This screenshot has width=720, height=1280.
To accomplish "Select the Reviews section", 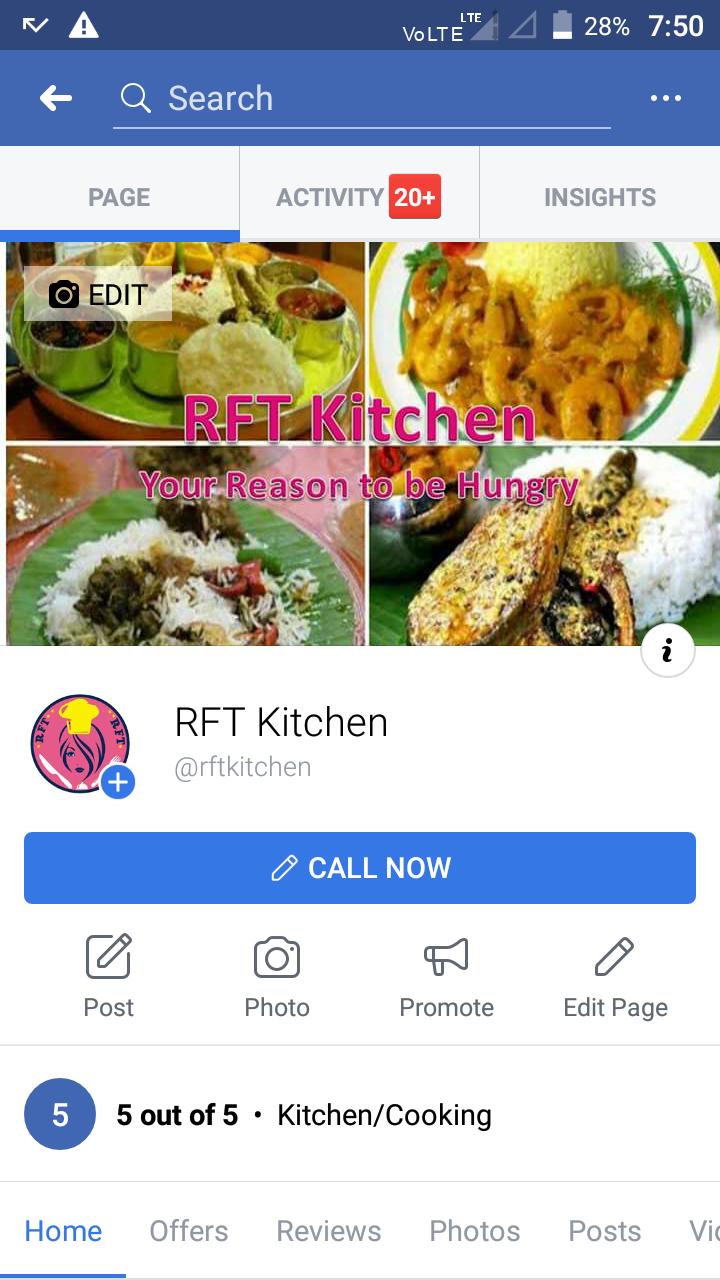I will click(x=328, y=1231).
